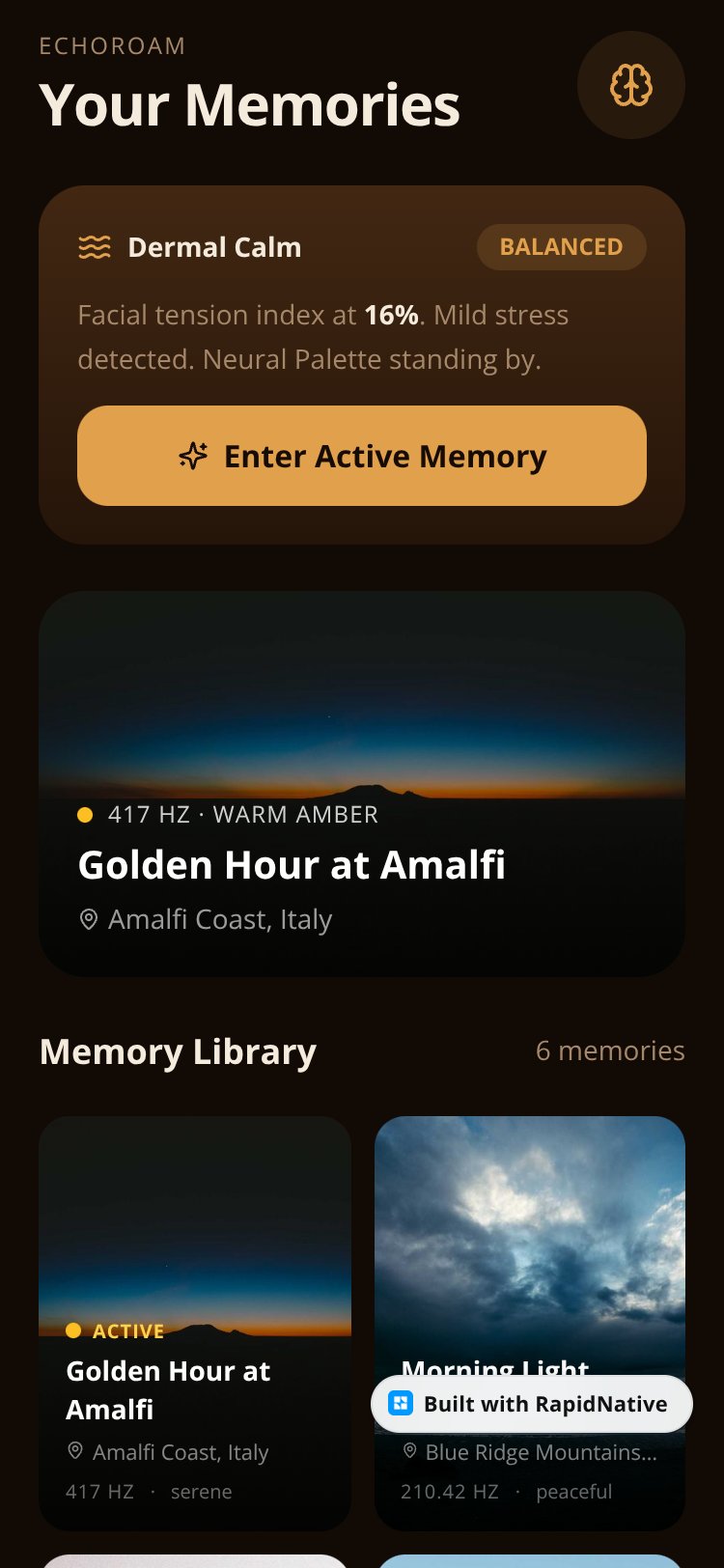Tap the Built with RapidNative badge
Screen dimensions: 724x1568
click(x=532, y=1404)
